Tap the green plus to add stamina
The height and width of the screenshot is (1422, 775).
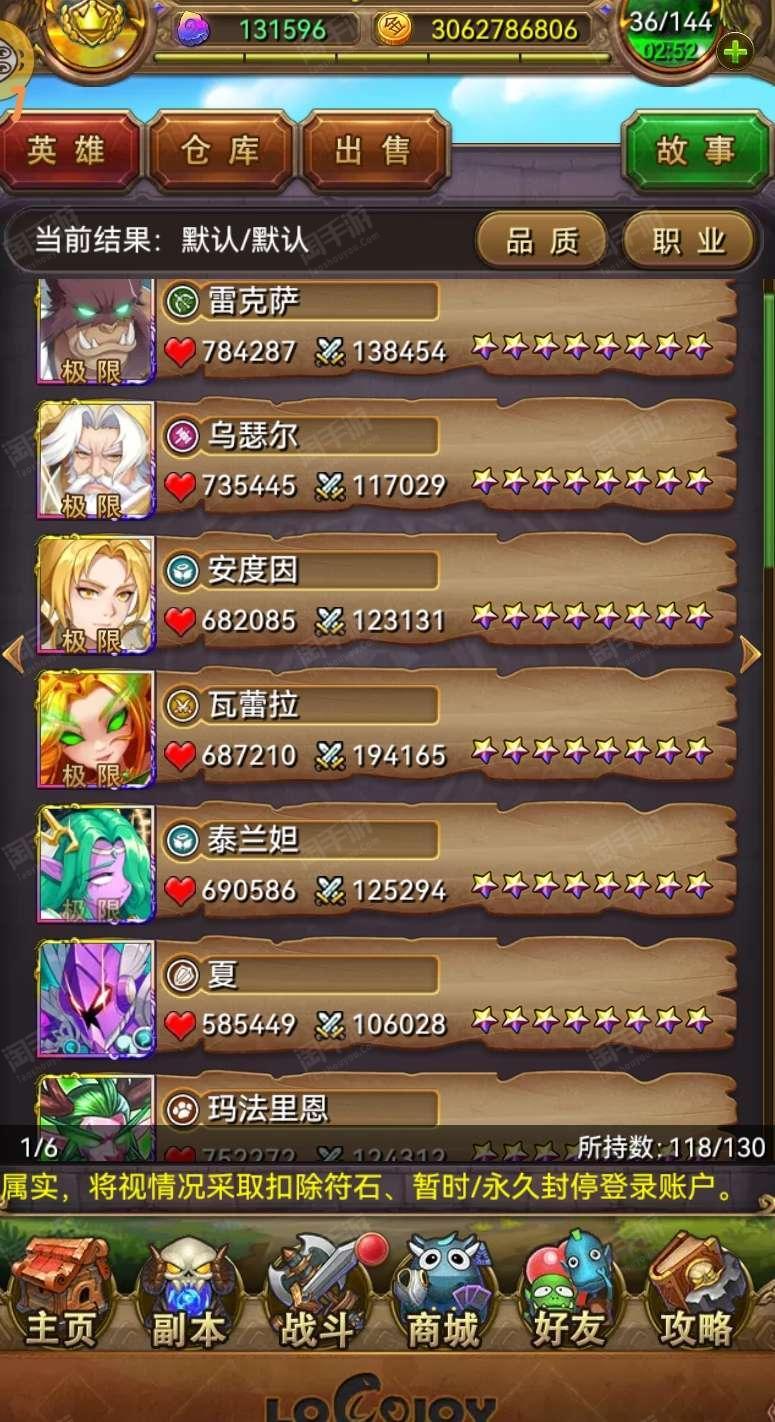(735, 52)
